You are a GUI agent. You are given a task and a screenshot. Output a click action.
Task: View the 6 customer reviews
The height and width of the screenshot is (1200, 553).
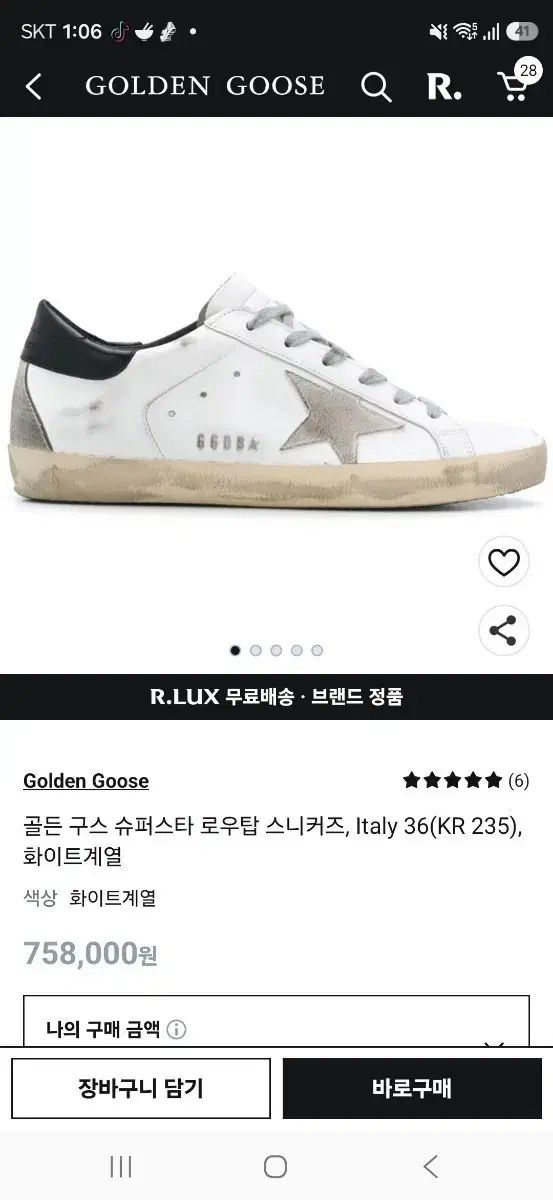click(x=466, y=781)
